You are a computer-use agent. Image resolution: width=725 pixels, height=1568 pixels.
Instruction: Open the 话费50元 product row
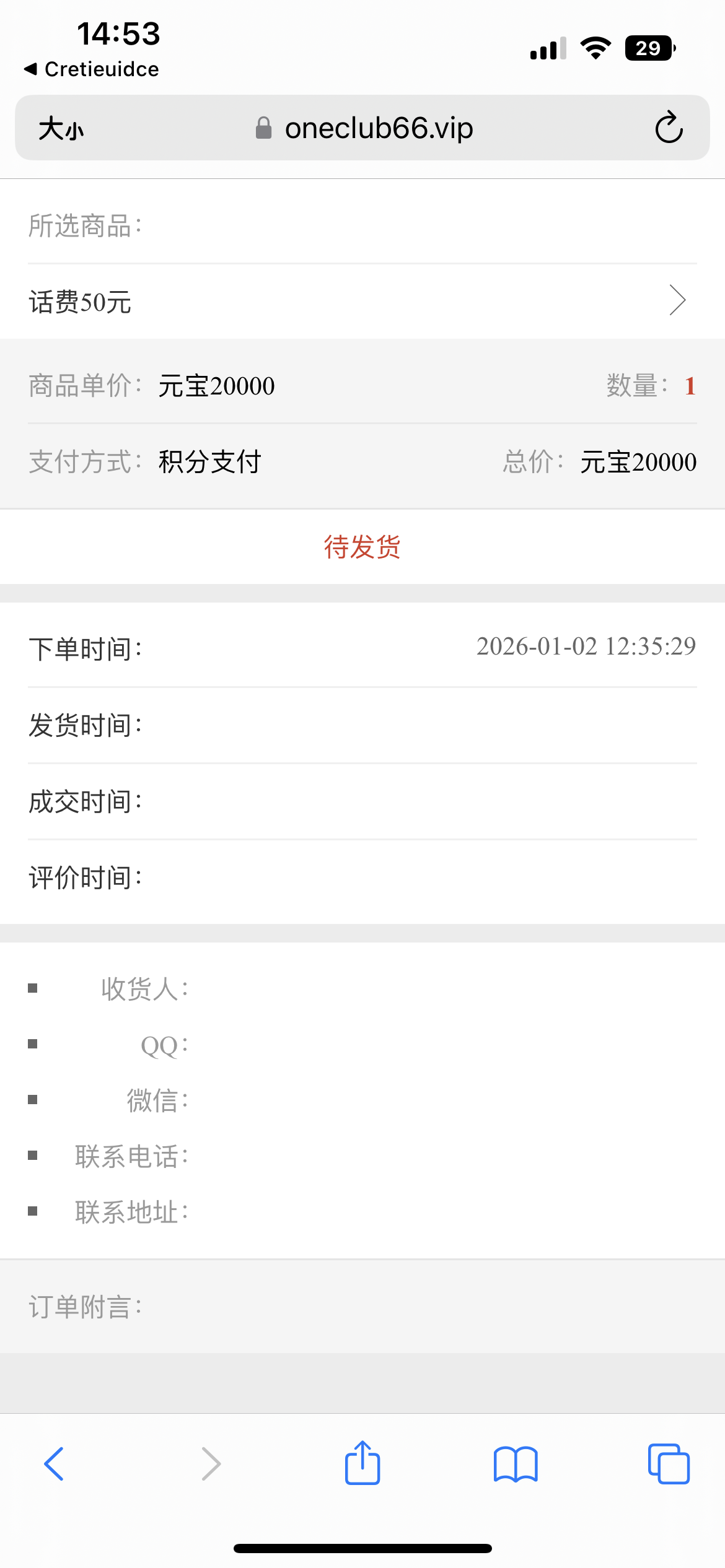point(362,302)
